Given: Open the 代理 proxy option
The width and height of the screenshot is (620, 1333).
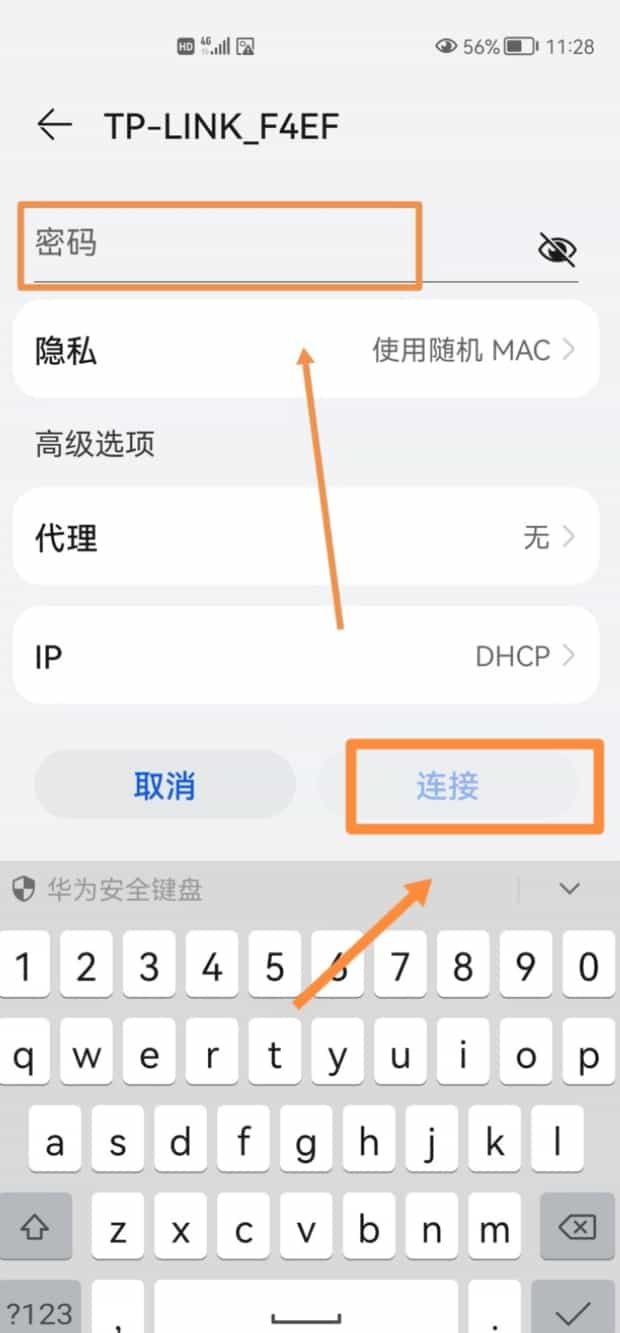Looking at the screenshot, I should (x=305, y=537).
